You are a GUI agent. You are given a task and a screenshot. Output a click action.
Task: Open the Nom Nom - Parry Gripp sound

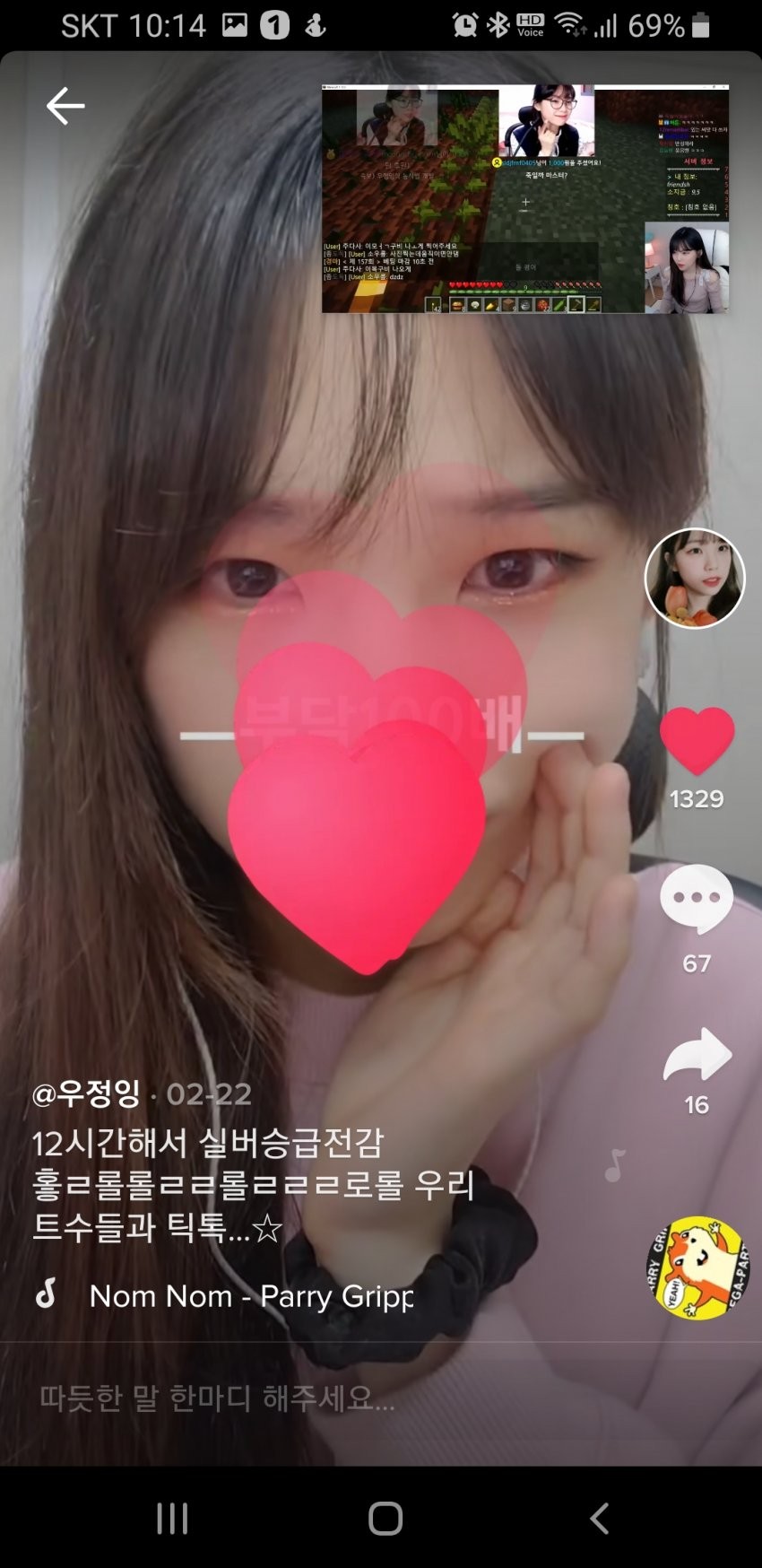(x=251, y=1296)
